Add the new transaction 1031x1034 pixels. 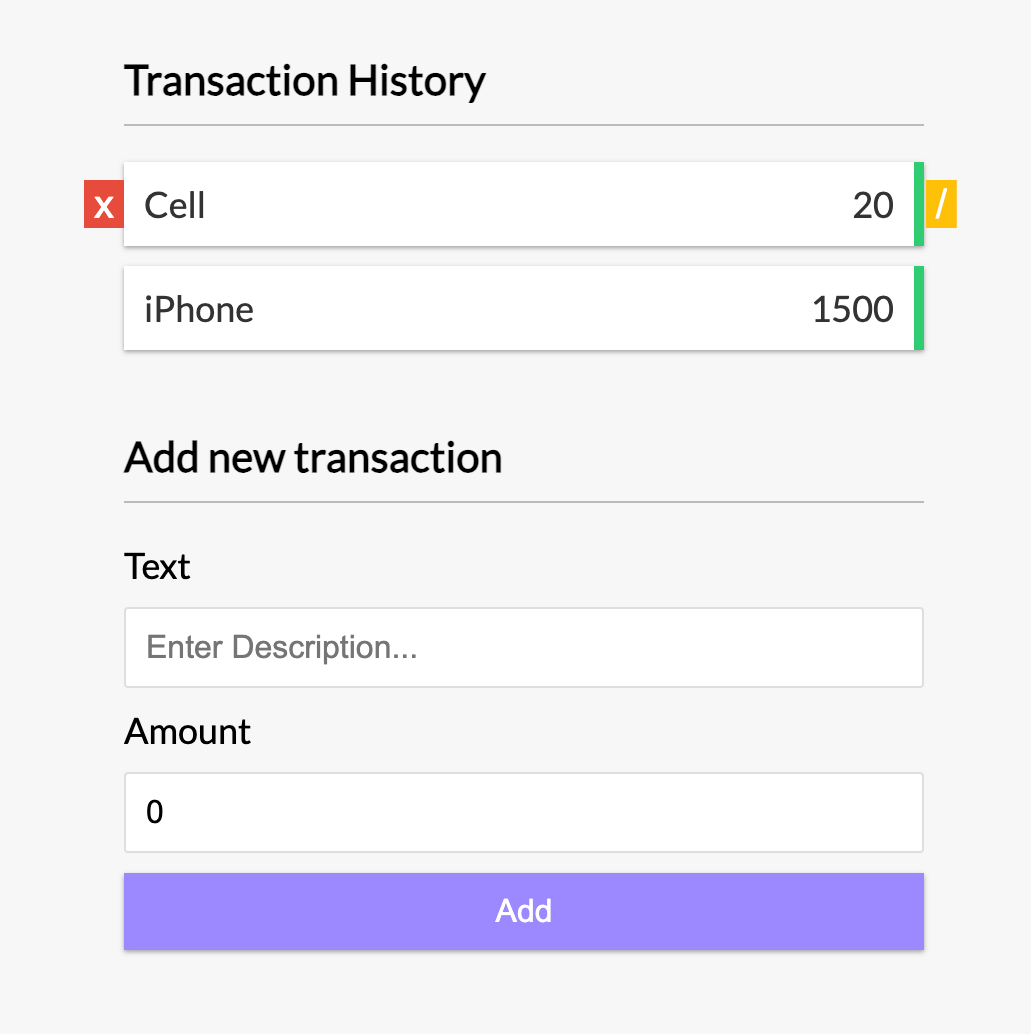(x=523, y=911)
